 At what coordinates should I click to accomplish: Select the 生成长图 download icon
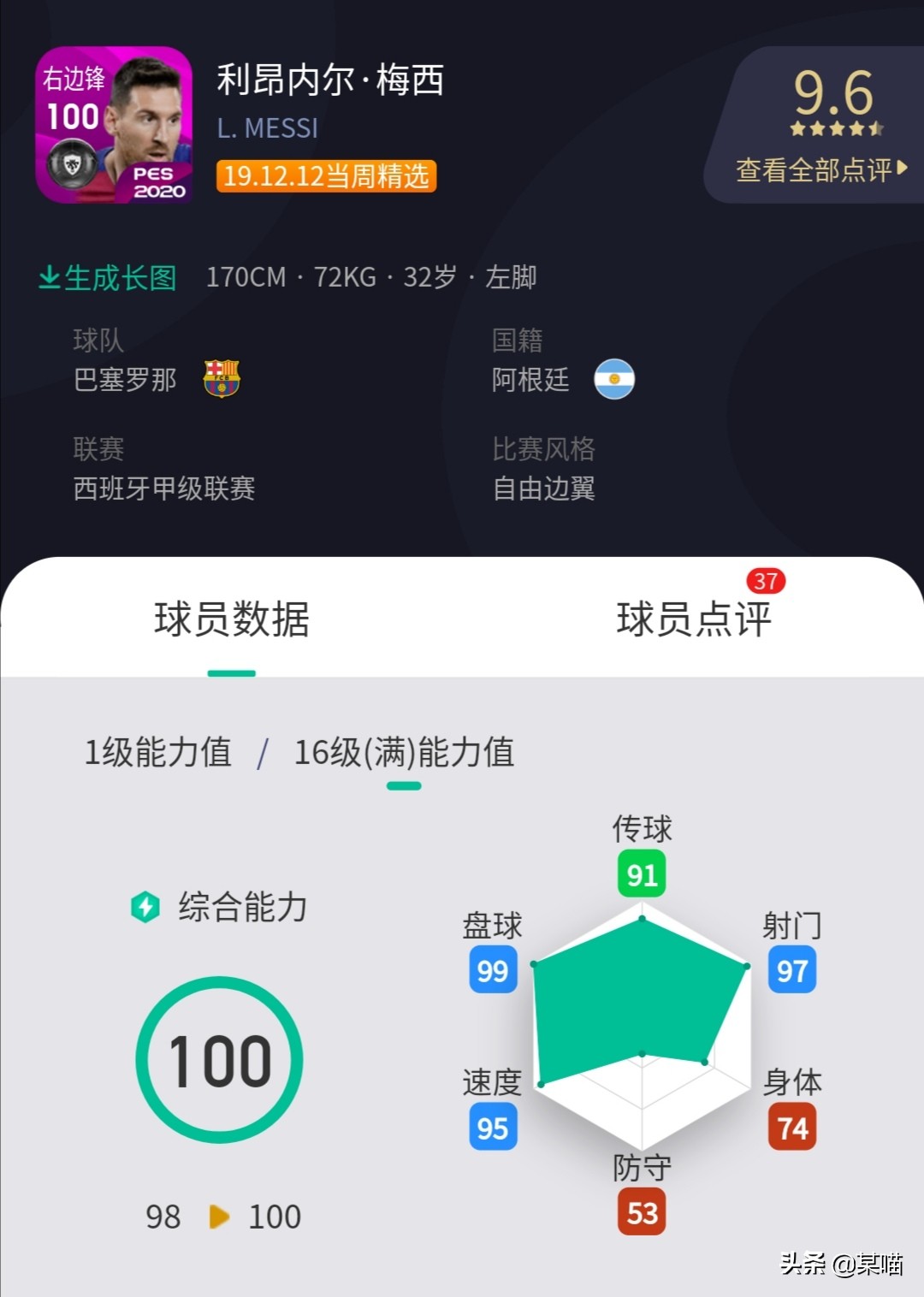[x=49, y=277]
